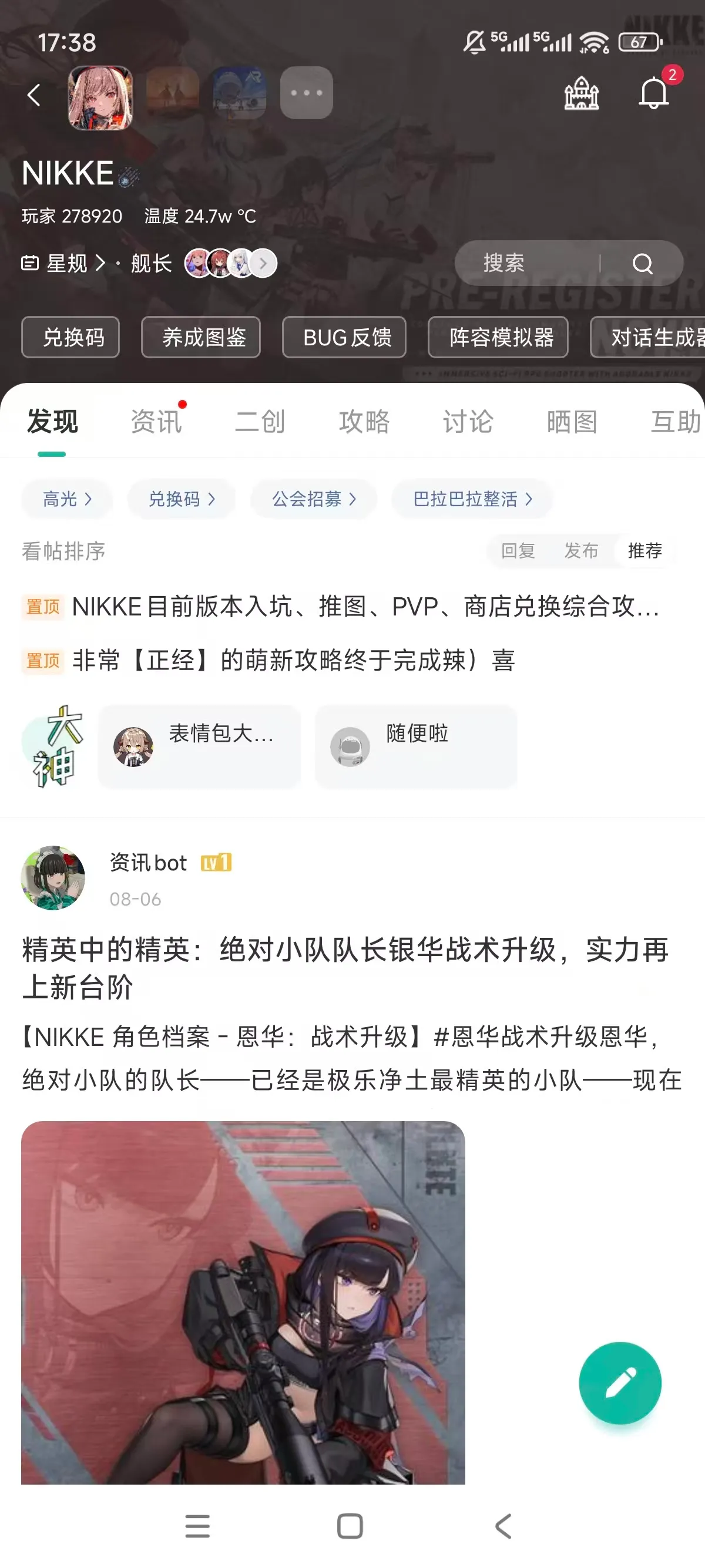Sort posts by 回复
Screen dimensions: 705x1568
[518, 551]
